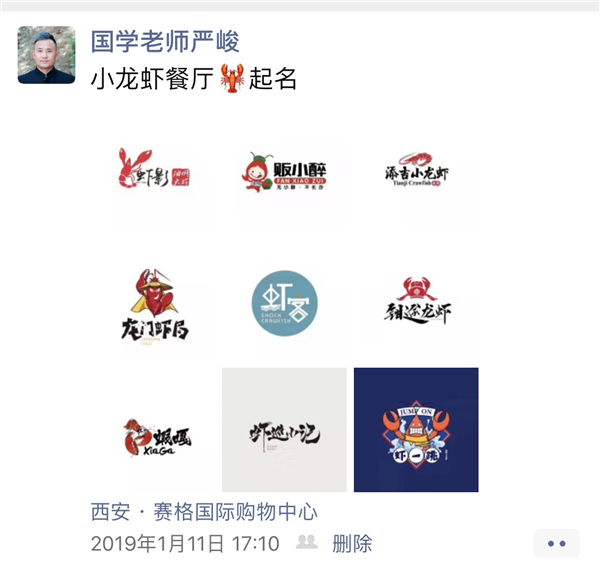The image size is (600, 575).
Task: View the grey calligraphy 虾遇小记 image
Action: coord(284,430)
